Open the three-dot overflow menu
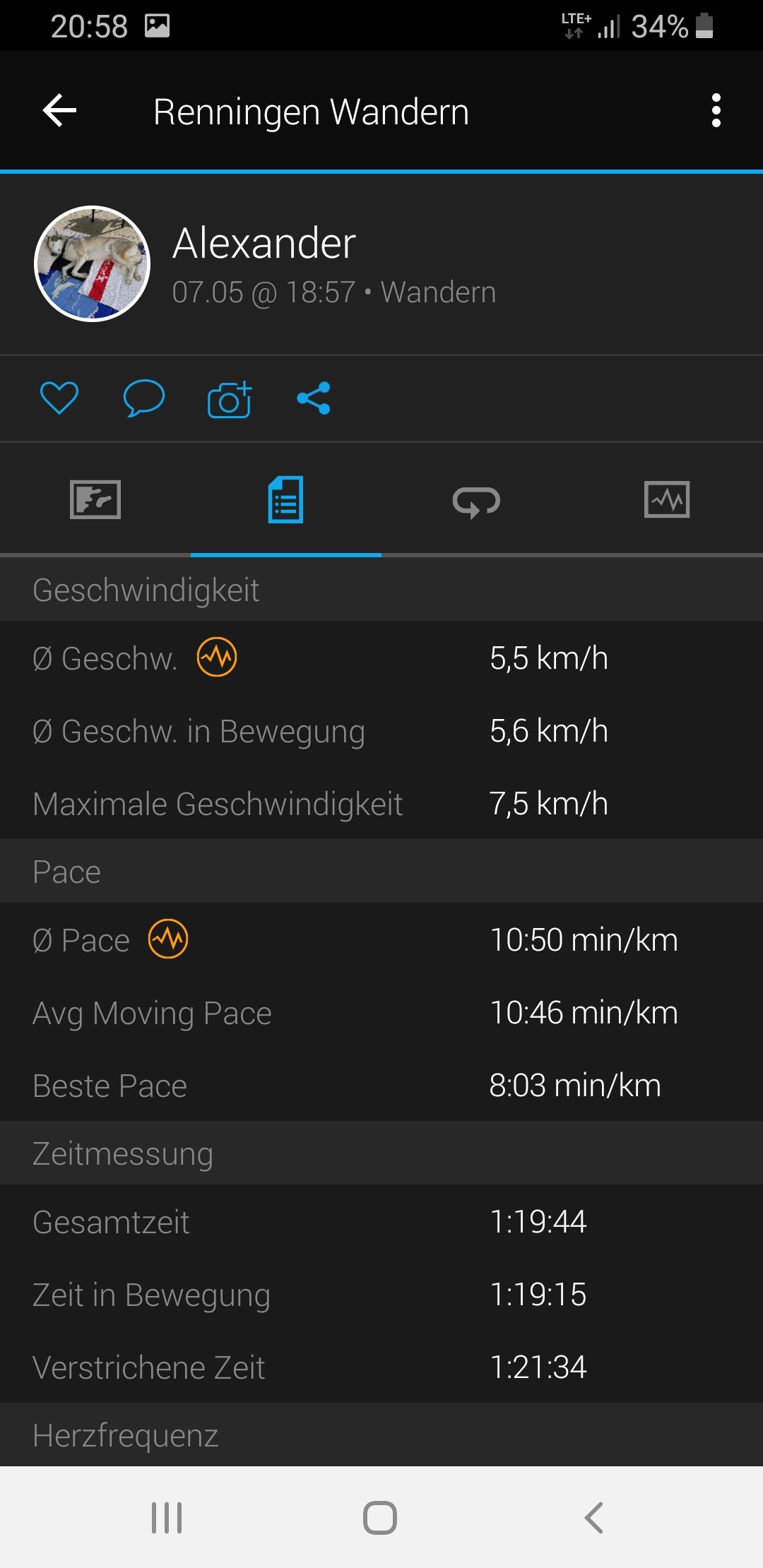The height and width of the screenshot is (1568, 763). point(716,111)
